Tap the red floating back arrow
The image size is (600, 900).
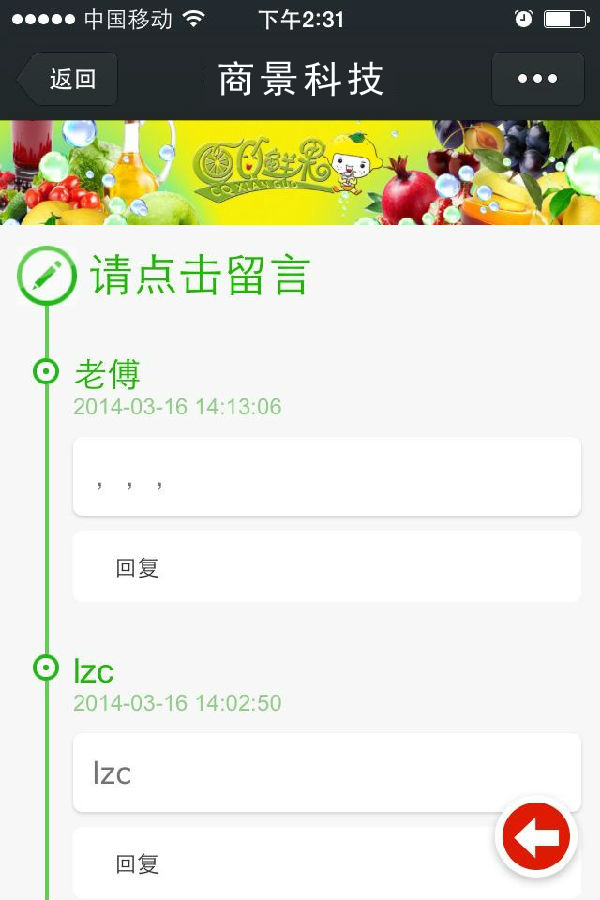click(x=537, y=836)
